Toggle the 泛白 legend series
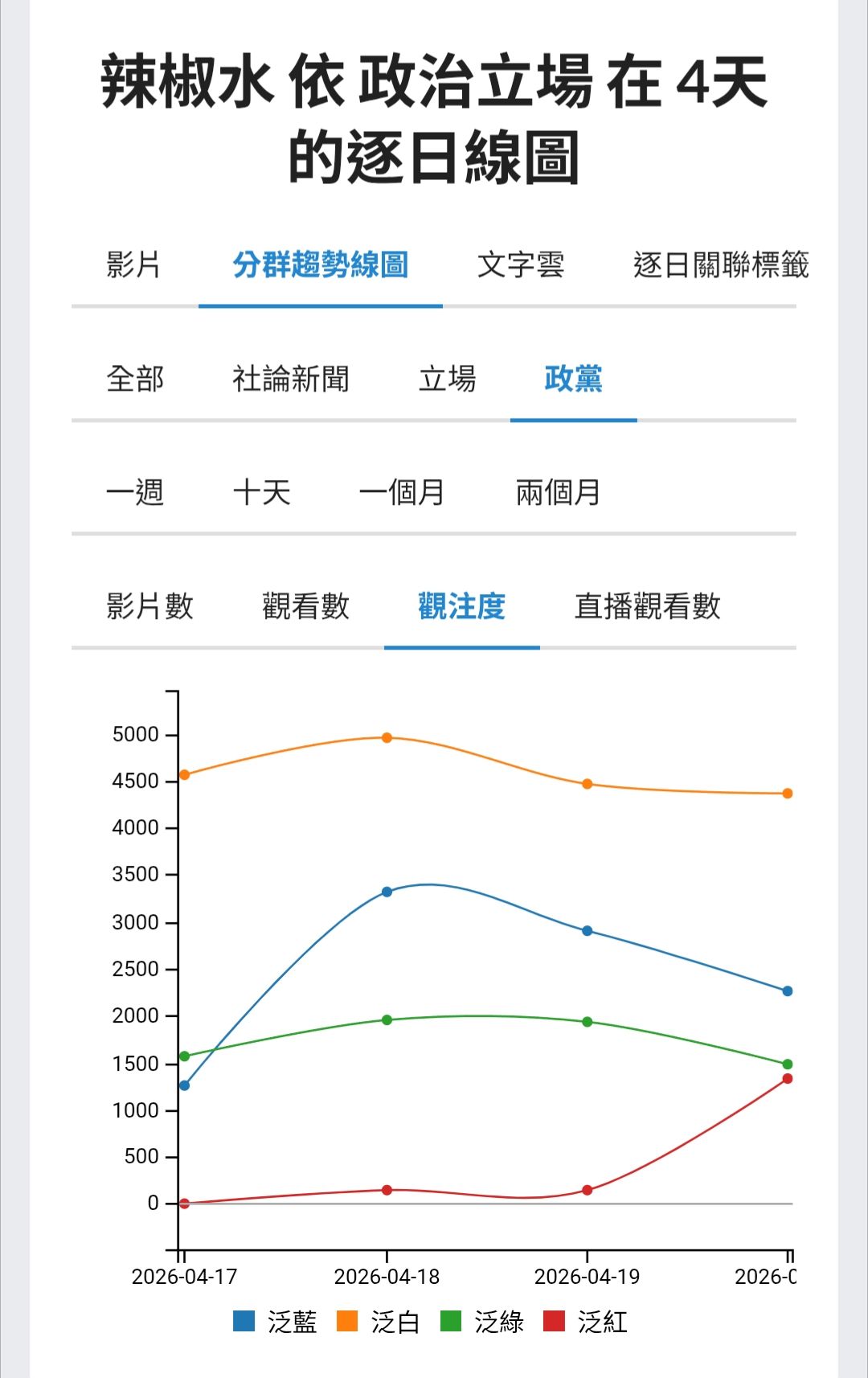The width and height of the screenshot is (868, 1378). click(x=379, y=1322)
